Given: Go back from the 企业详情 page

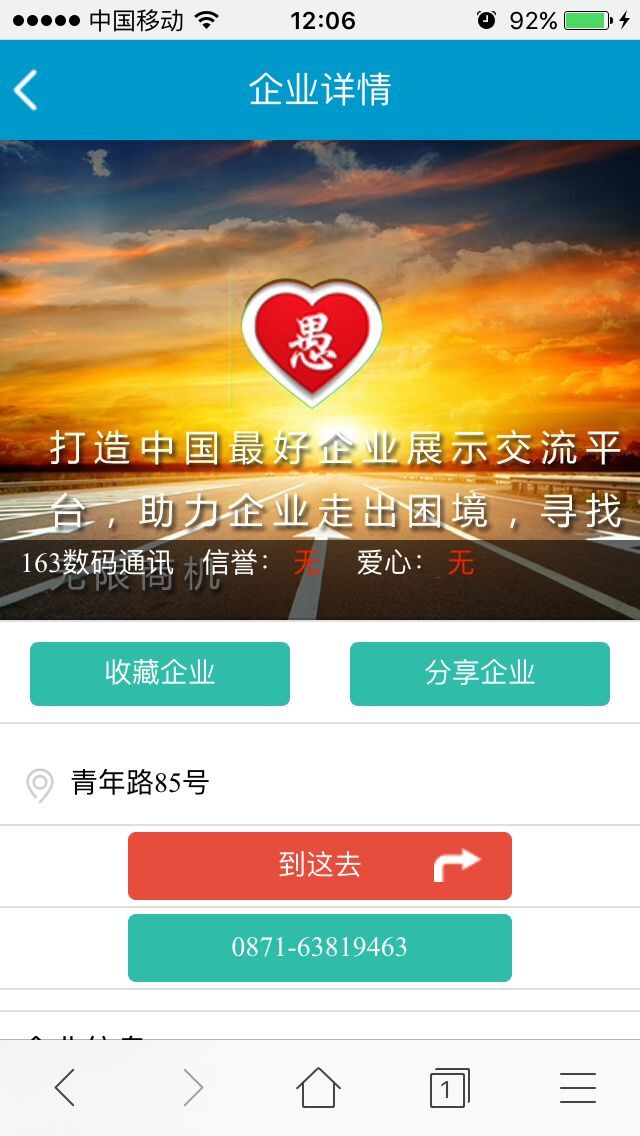Looking at the screenshot, I should (26, 90).
